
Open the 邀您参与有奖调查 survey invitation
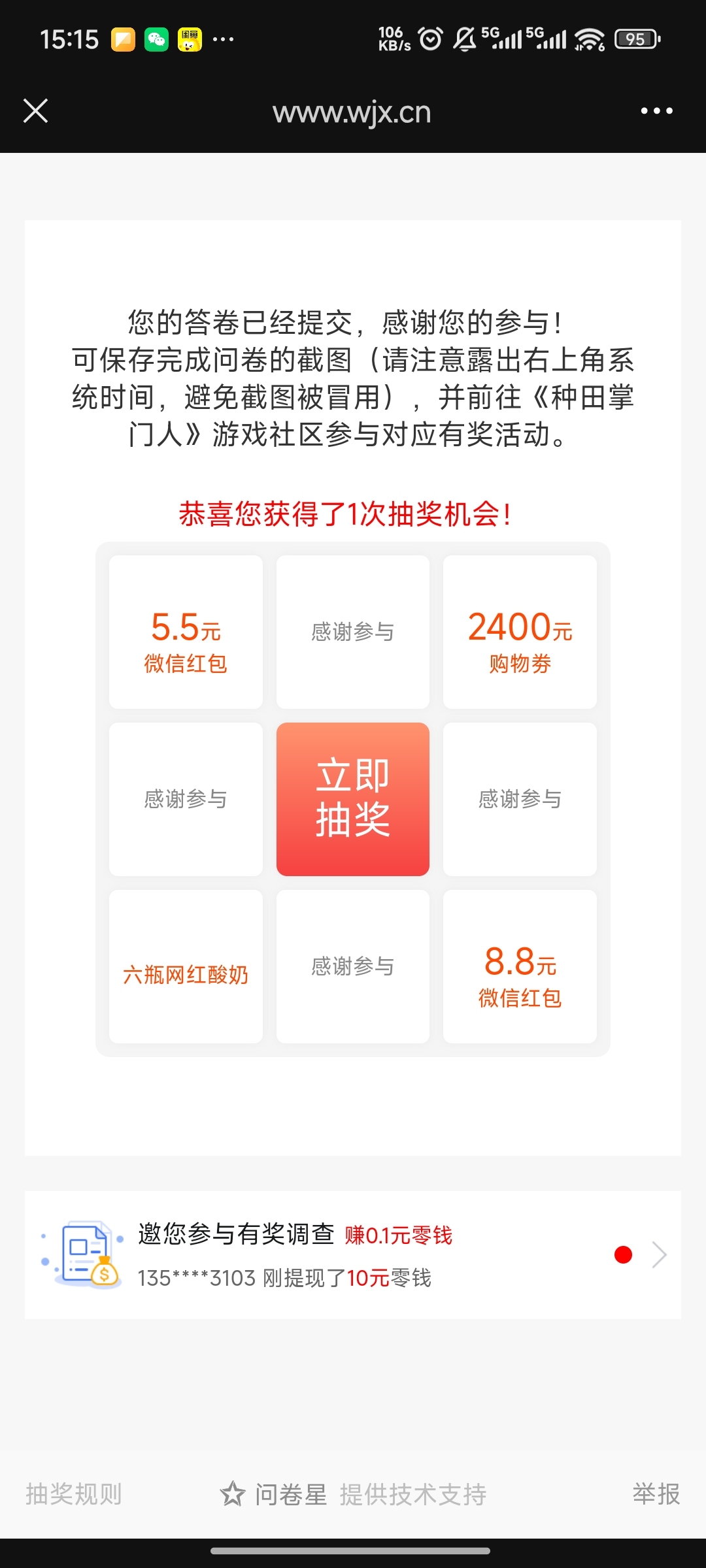353,1254
